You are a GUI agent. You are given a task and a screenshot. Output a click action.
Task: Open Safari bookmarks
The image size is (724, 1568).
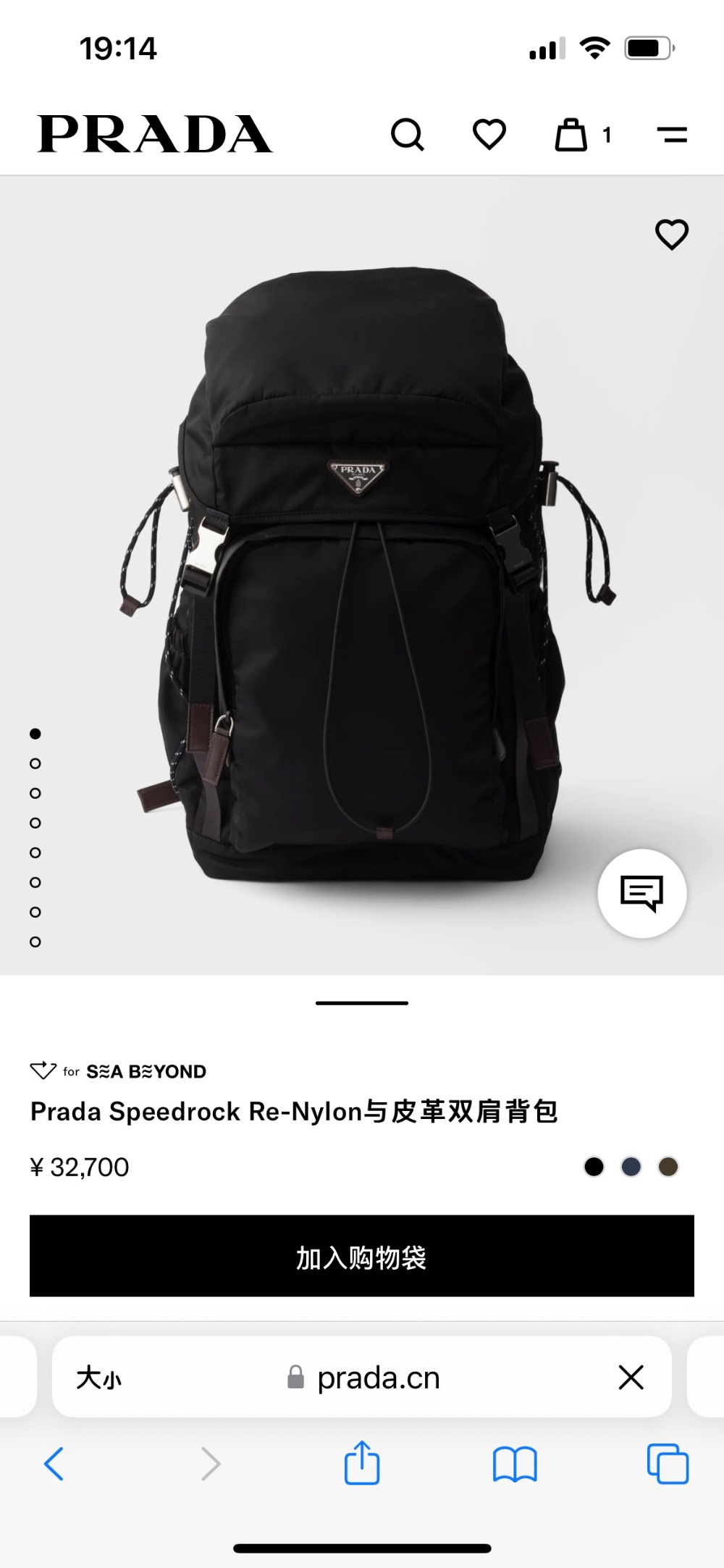(514, 1464)
